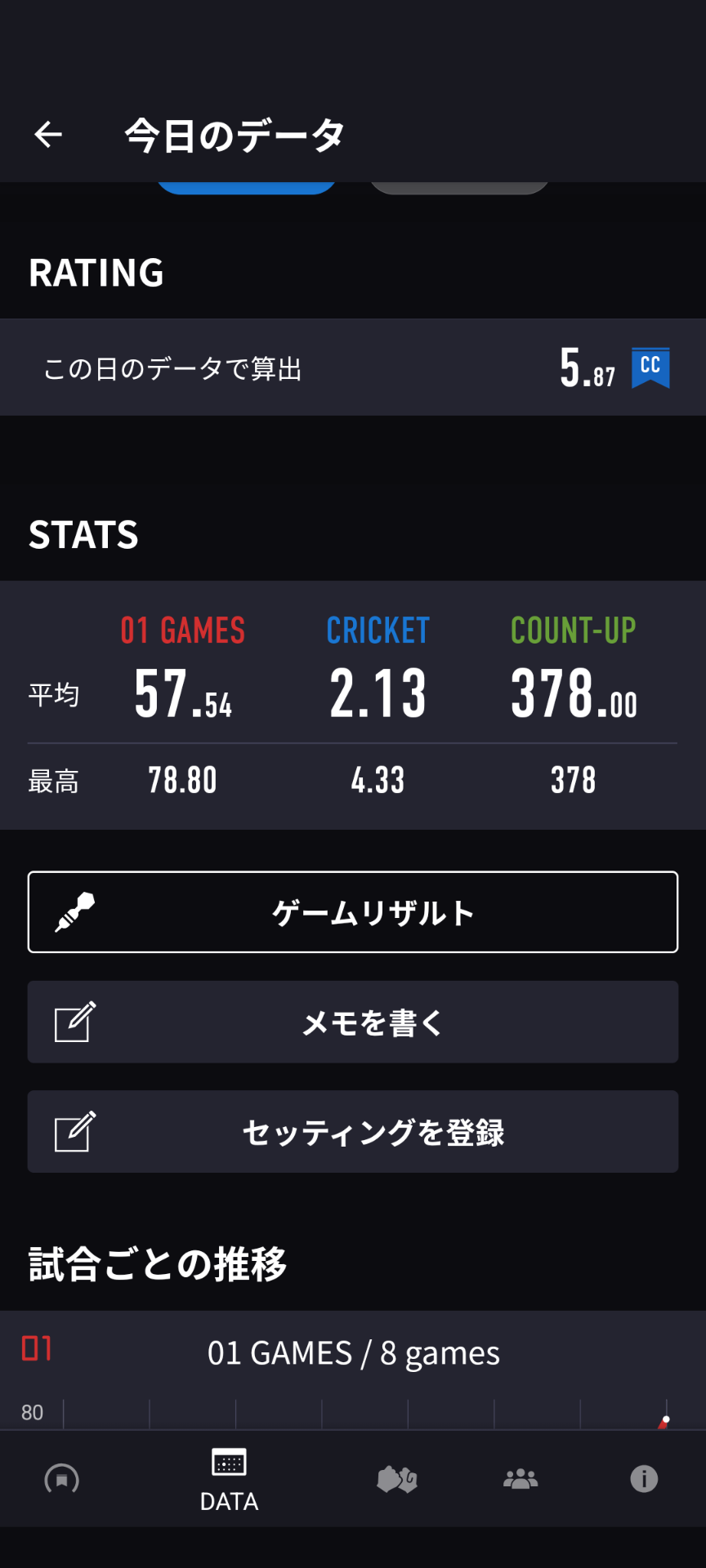This screenshot has height=1568, width=706.
Task: Switch to the friends group tab
Action: click(x=521, y=1479)
